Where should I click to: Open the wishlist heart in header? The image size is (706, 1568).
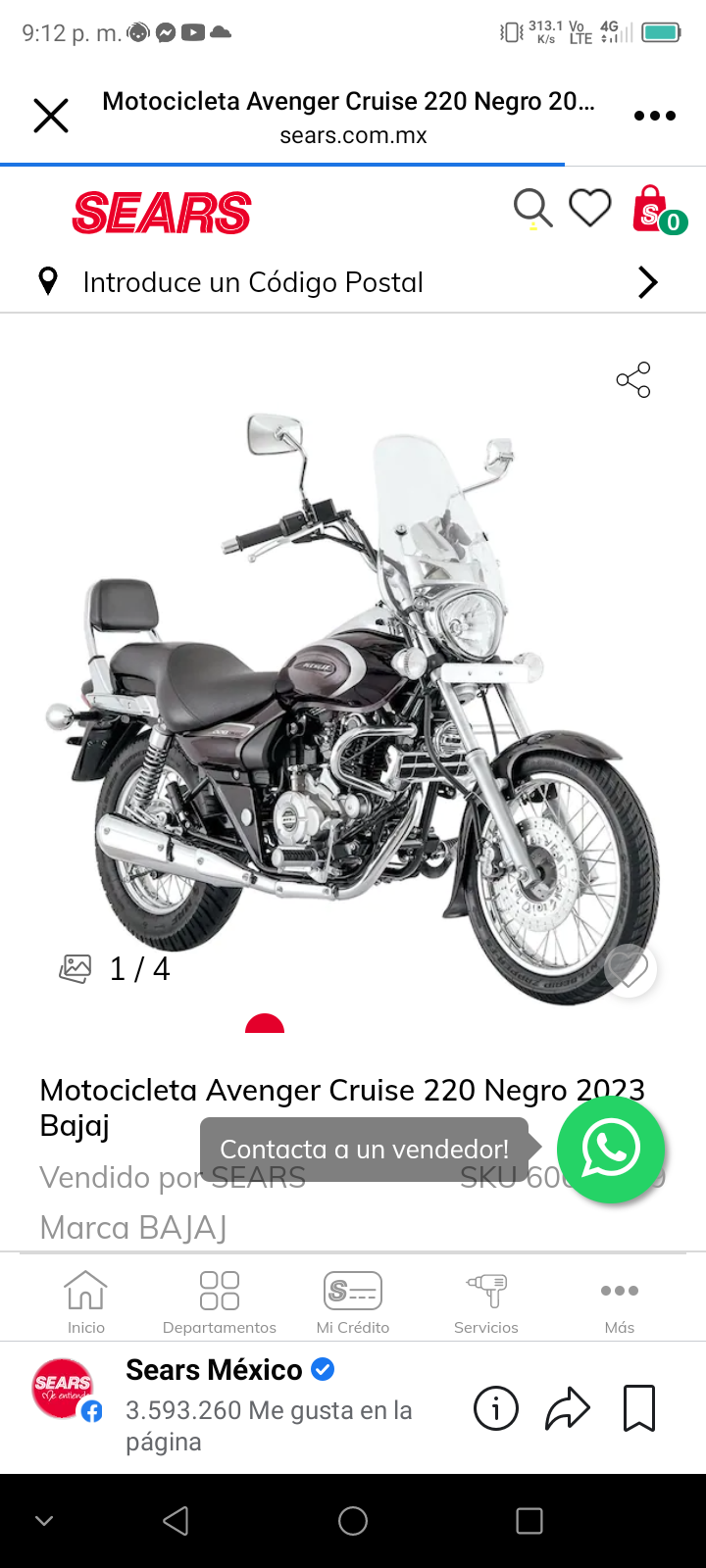click(590, 208)
